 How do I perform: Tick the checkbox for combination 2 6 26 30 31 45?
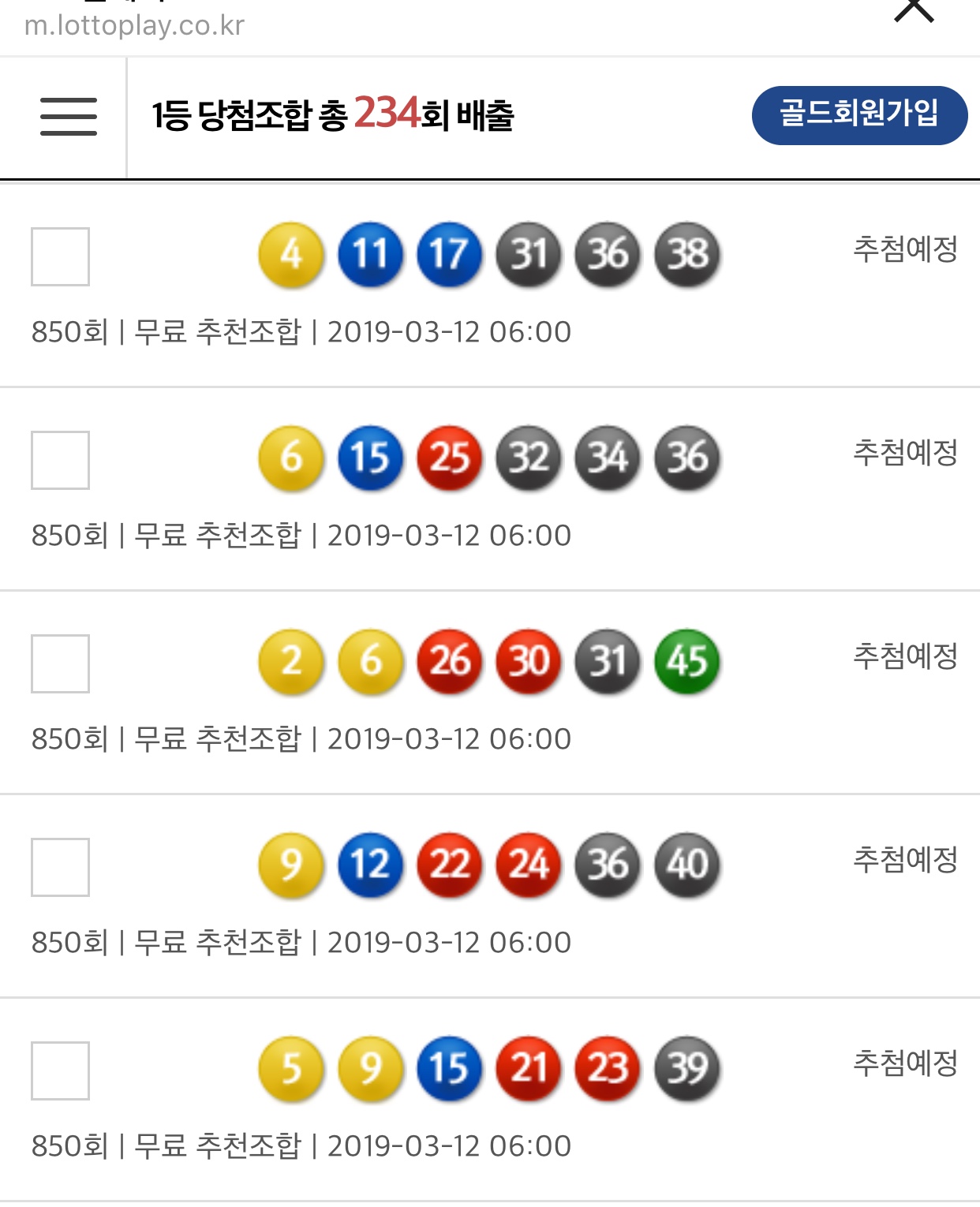click(60, 663)
